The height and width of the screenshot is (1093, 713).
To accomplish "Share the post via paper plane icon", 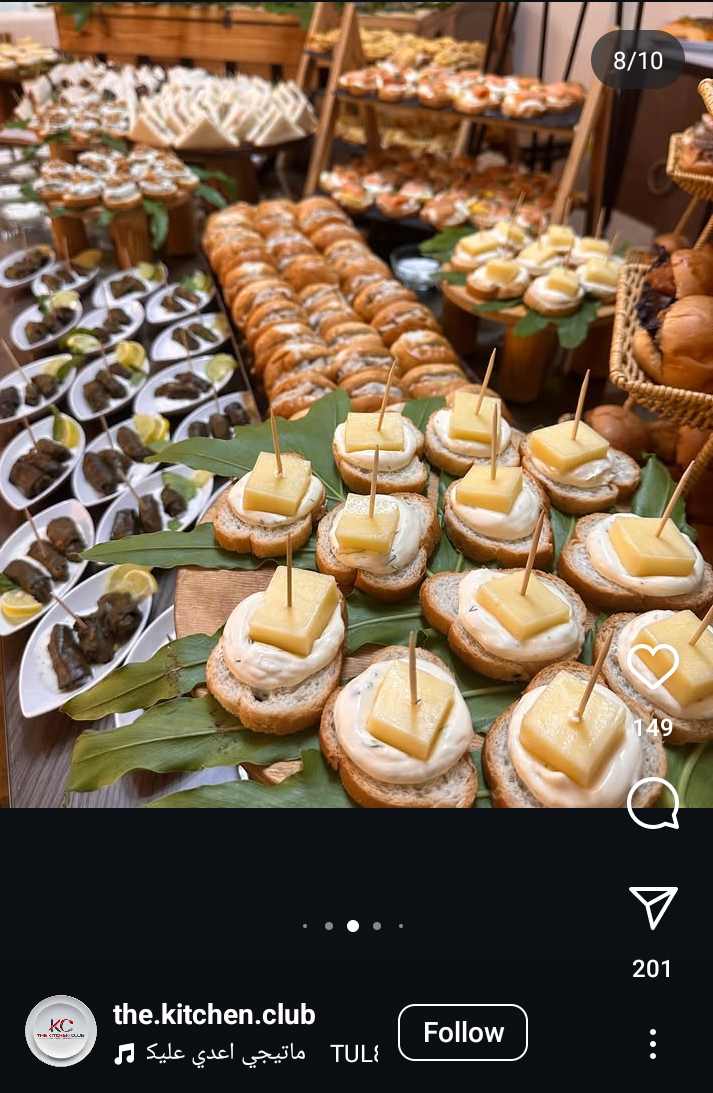I will (653, 907).
